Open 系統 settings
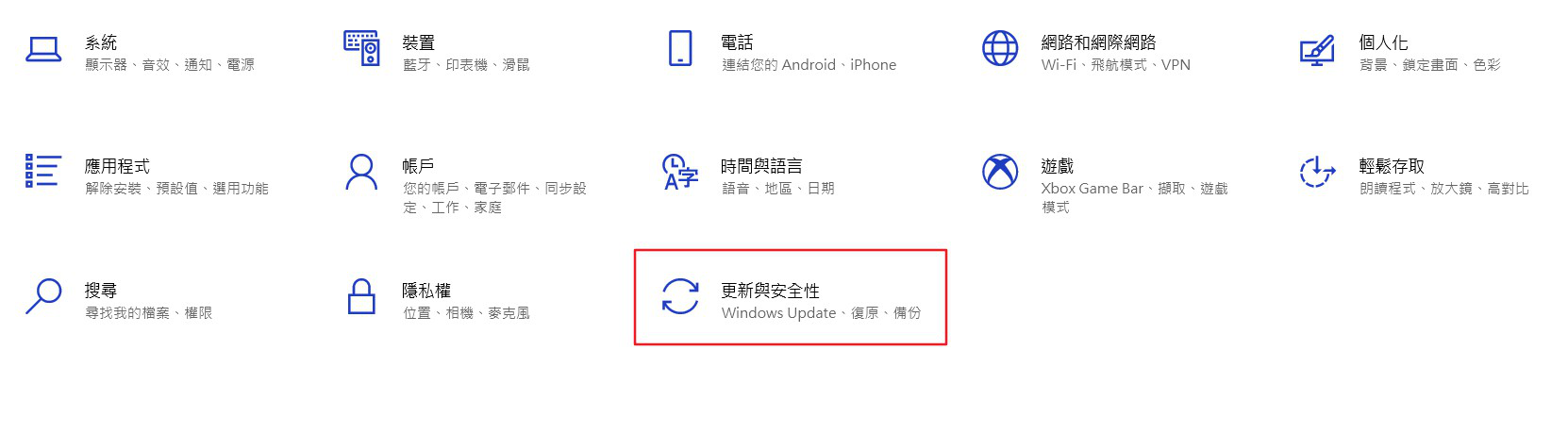This screenshot has height=434, width=1568. point(101,43)
